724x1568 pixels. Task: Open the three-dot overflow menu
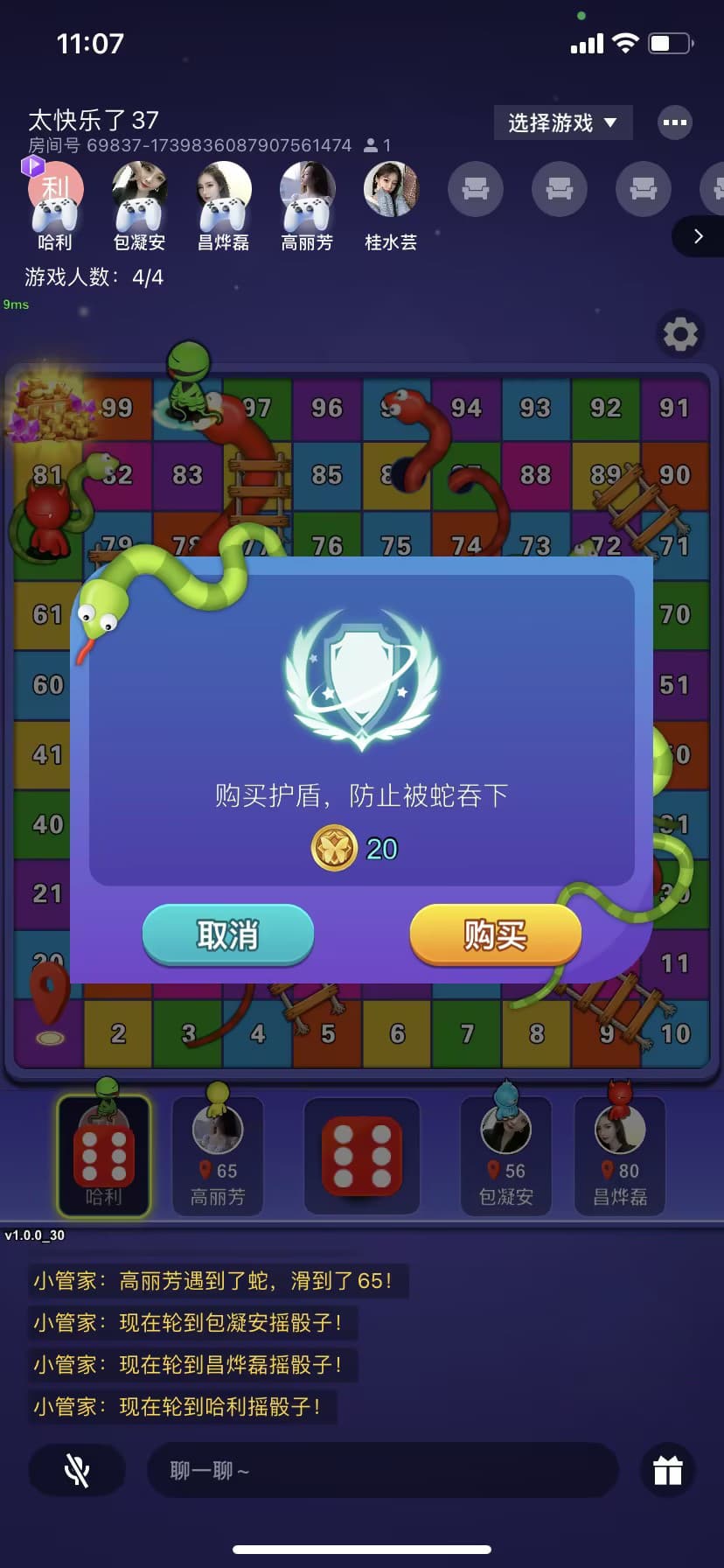[674, 122]
